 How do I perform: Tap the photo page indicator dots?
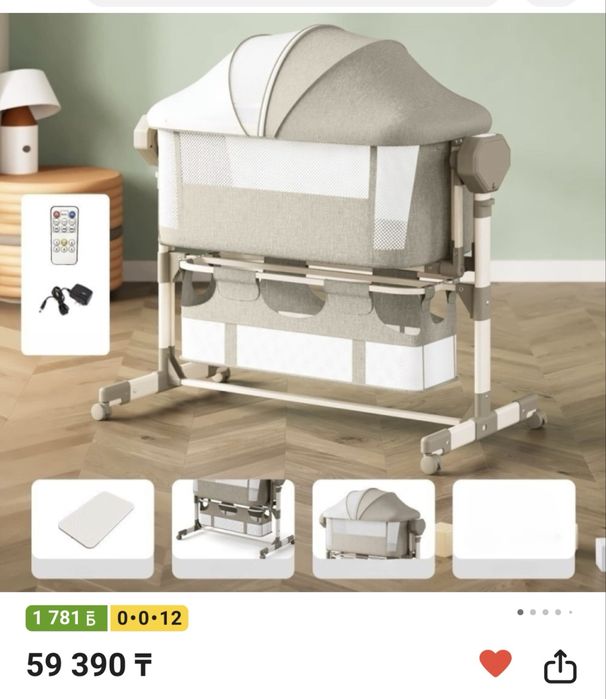pyautogui.click(x=544, y=612)
